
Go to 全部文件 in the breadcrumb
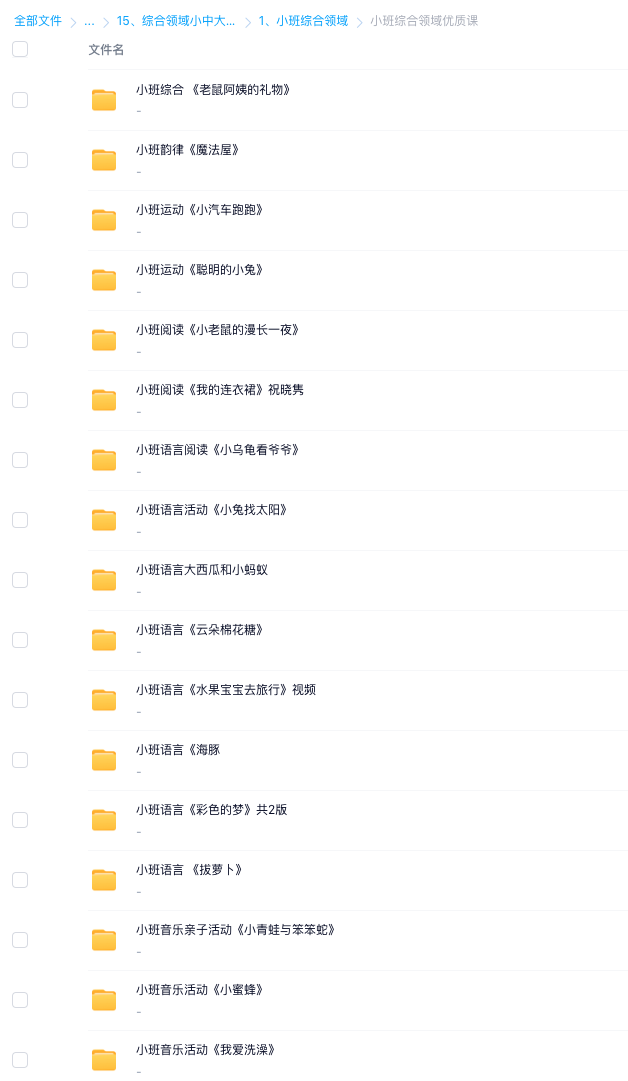point(38,21)
